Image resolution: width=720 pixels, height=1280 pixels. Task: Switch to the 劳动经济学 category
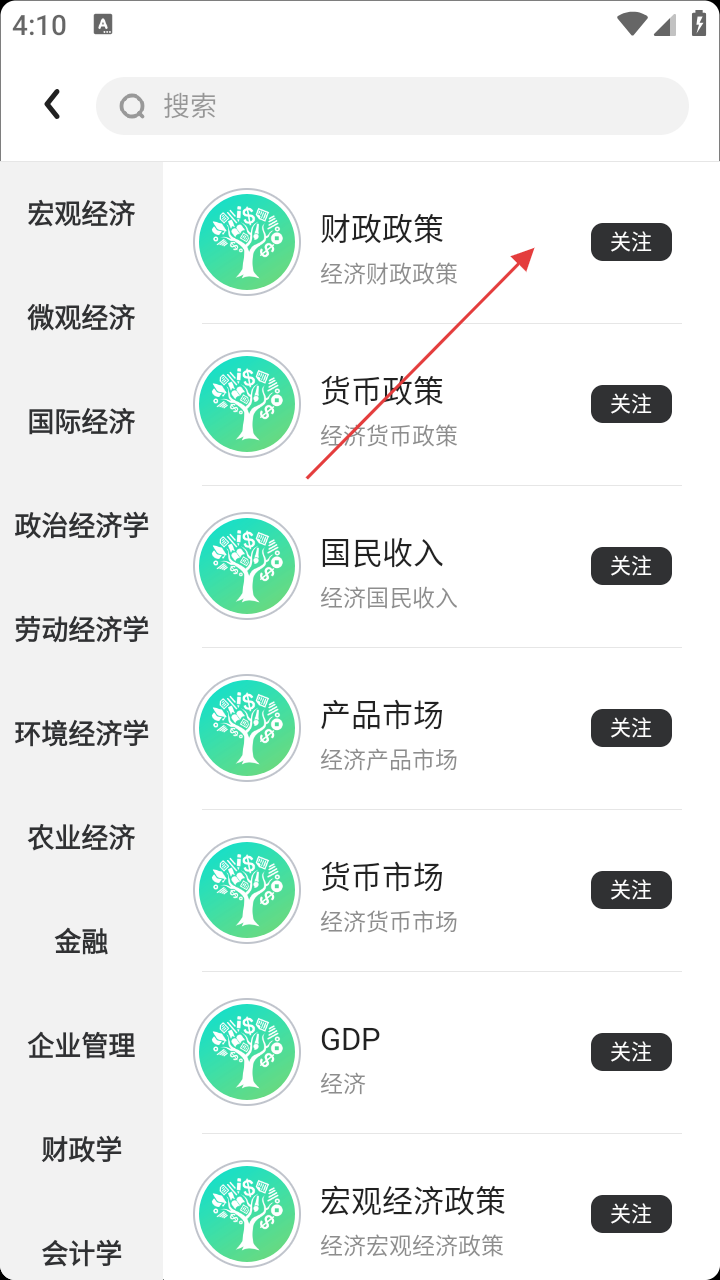point(81,630)
